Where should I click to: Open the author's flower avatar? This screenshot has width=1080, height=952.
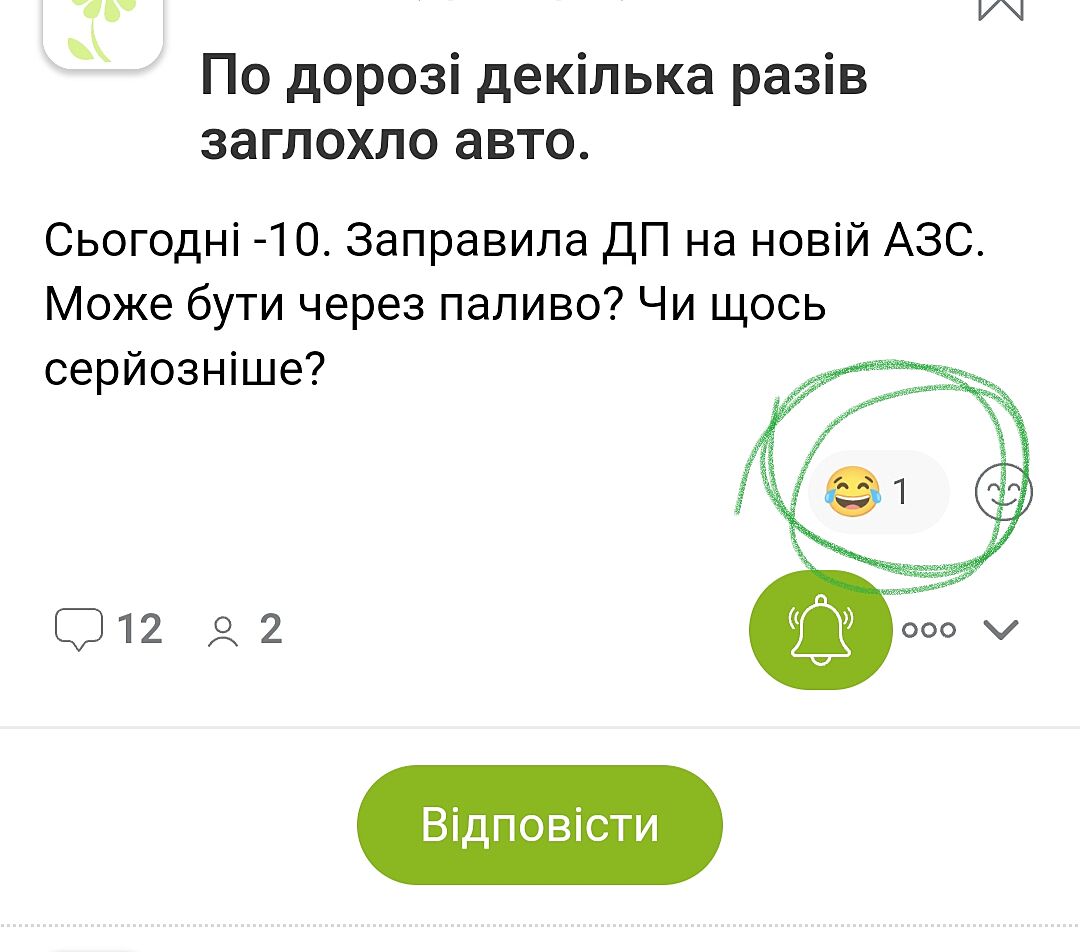(x=102, y=30)
